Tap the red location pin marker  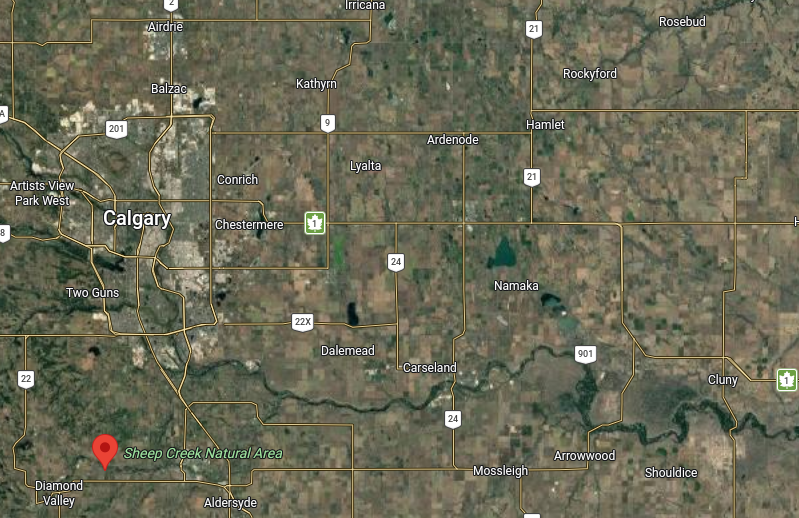[105, 451]
